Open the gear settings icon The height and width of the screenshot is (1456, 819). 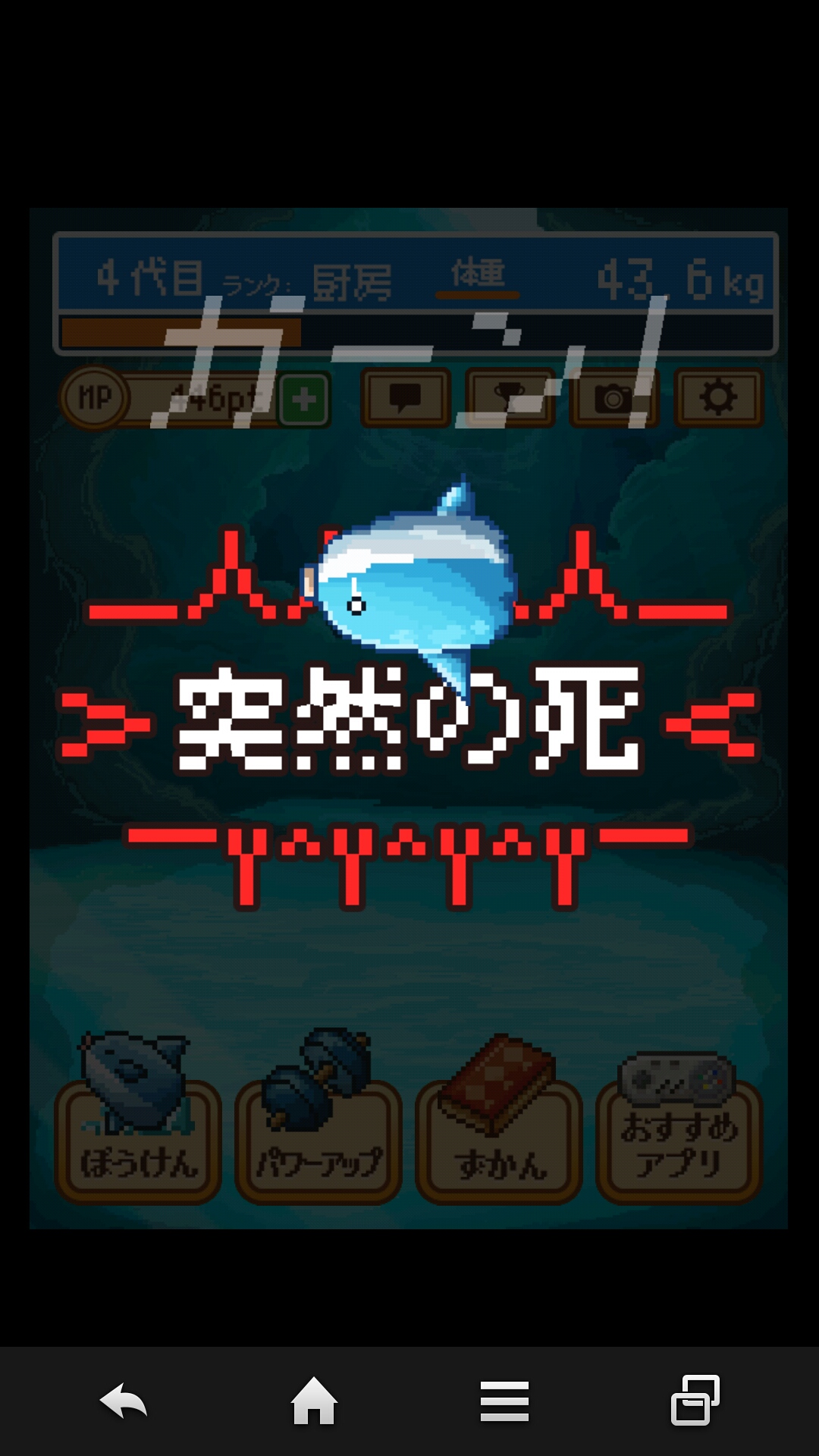point(718,397)
